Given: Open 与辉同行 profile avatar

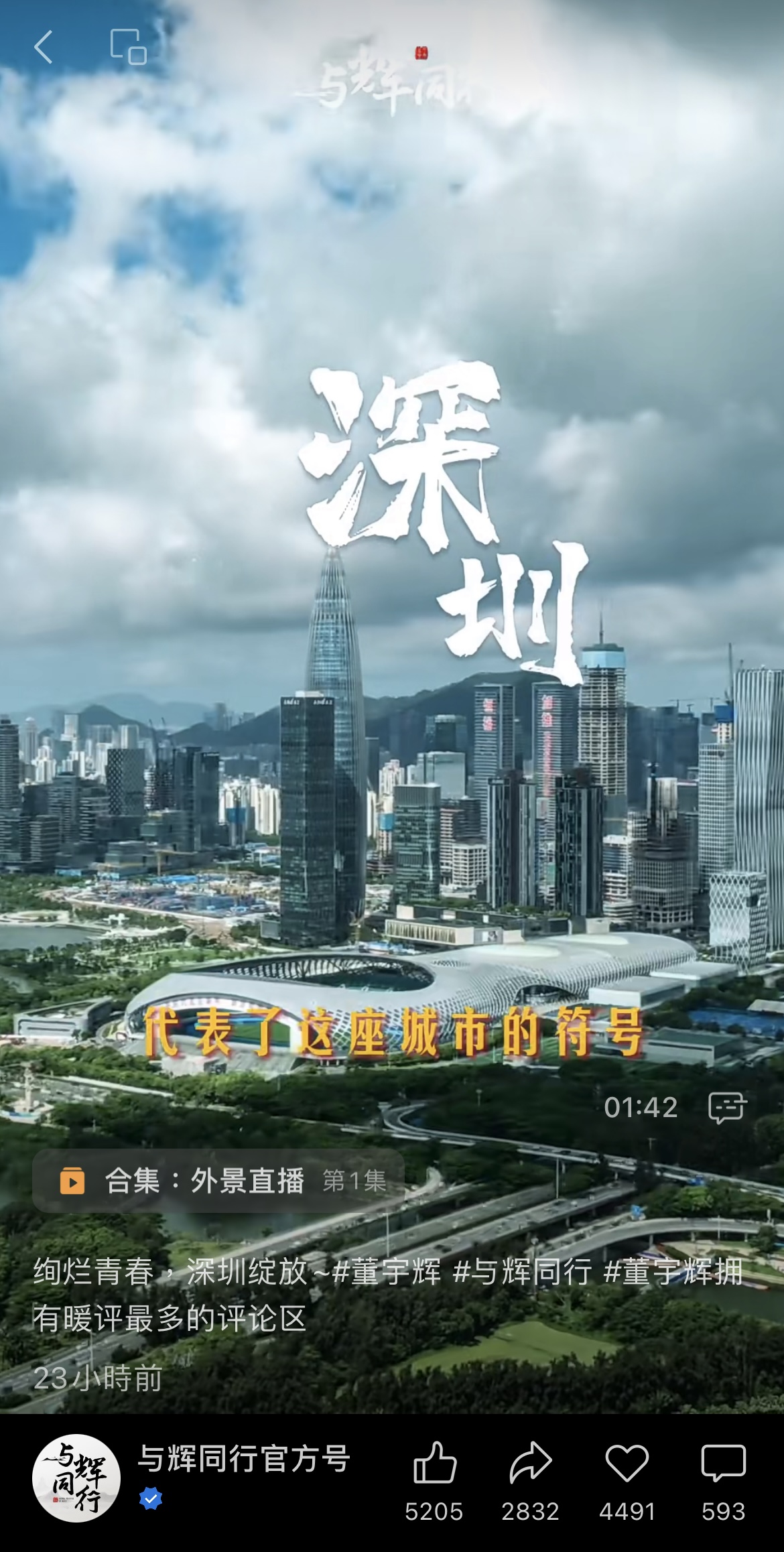Looking at the screenshot, I should 76,1478.
